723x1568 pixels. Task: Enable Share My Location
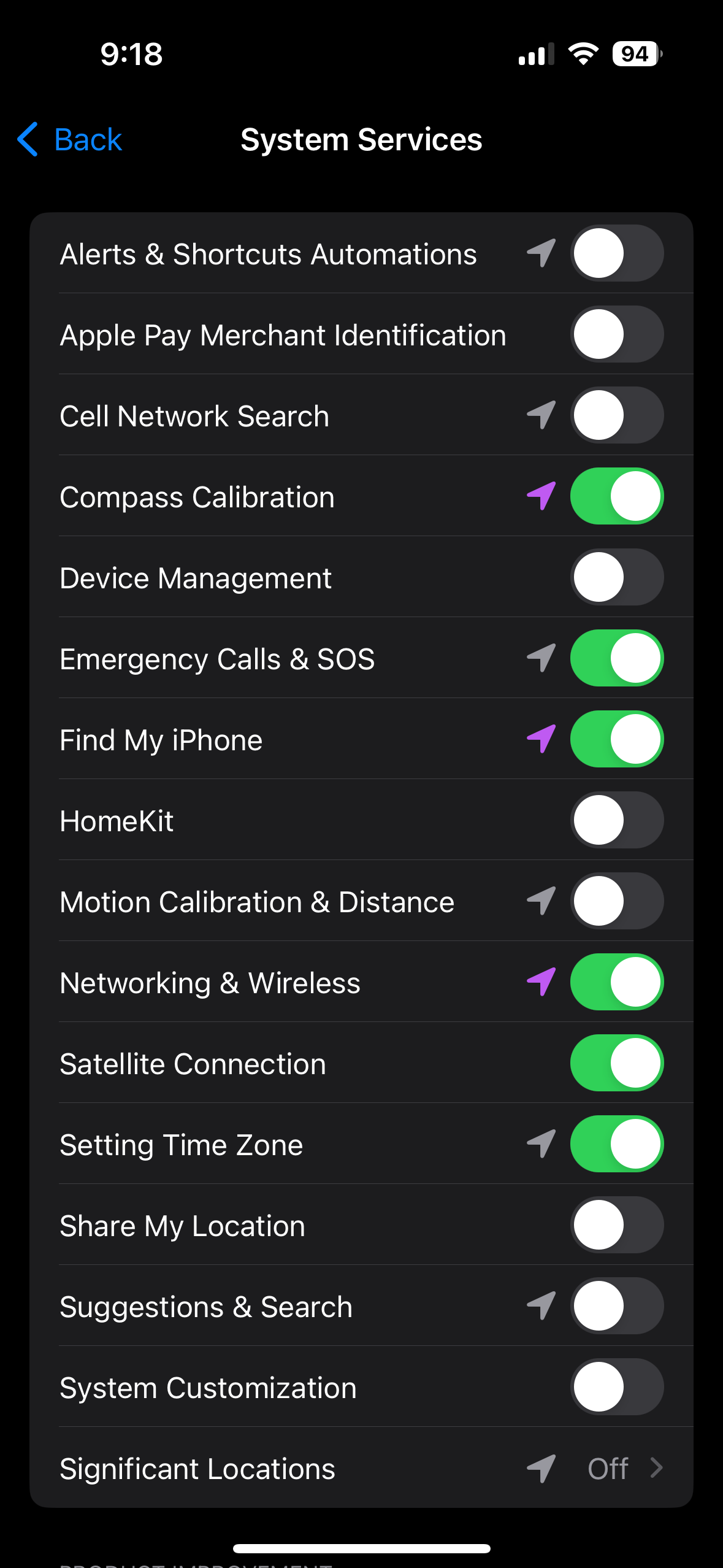[x=617, y=1225]
